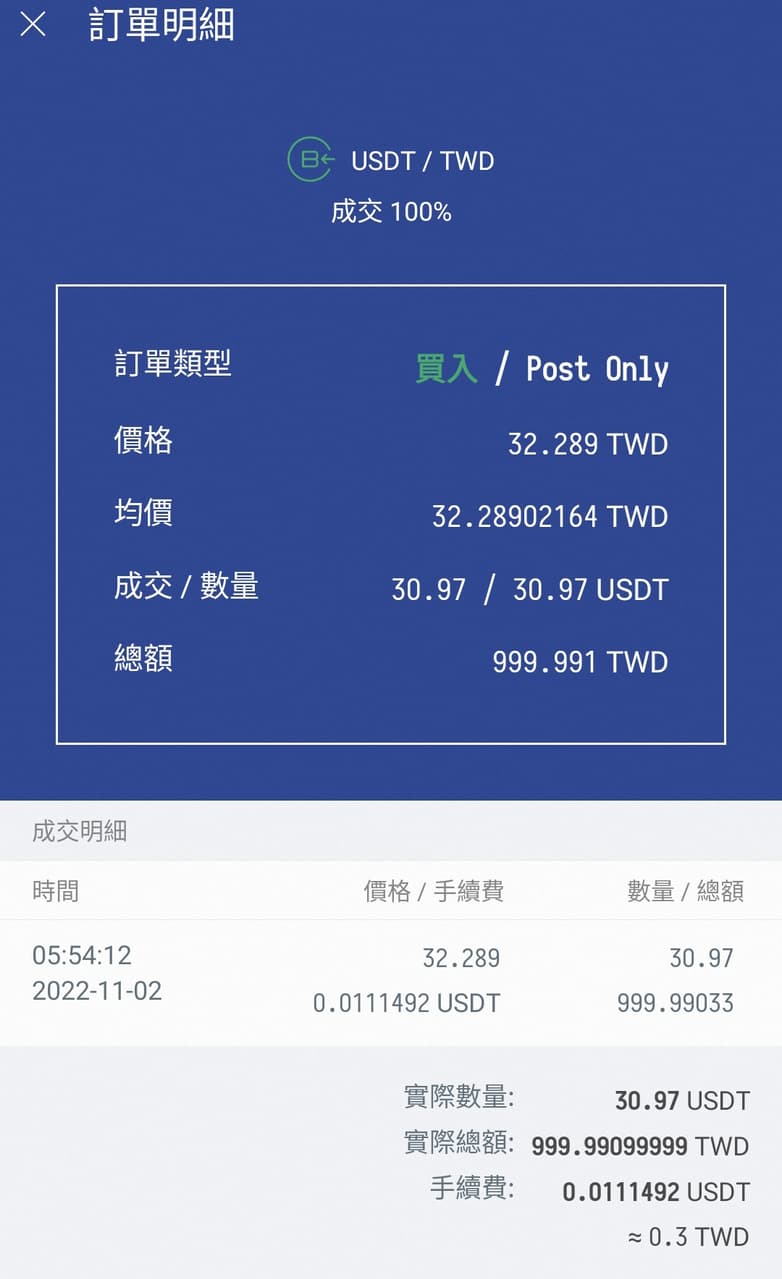Select the Post Only order tag
Image resolution: width=782 pixels, height=1279 pixels.
point(598,369)
